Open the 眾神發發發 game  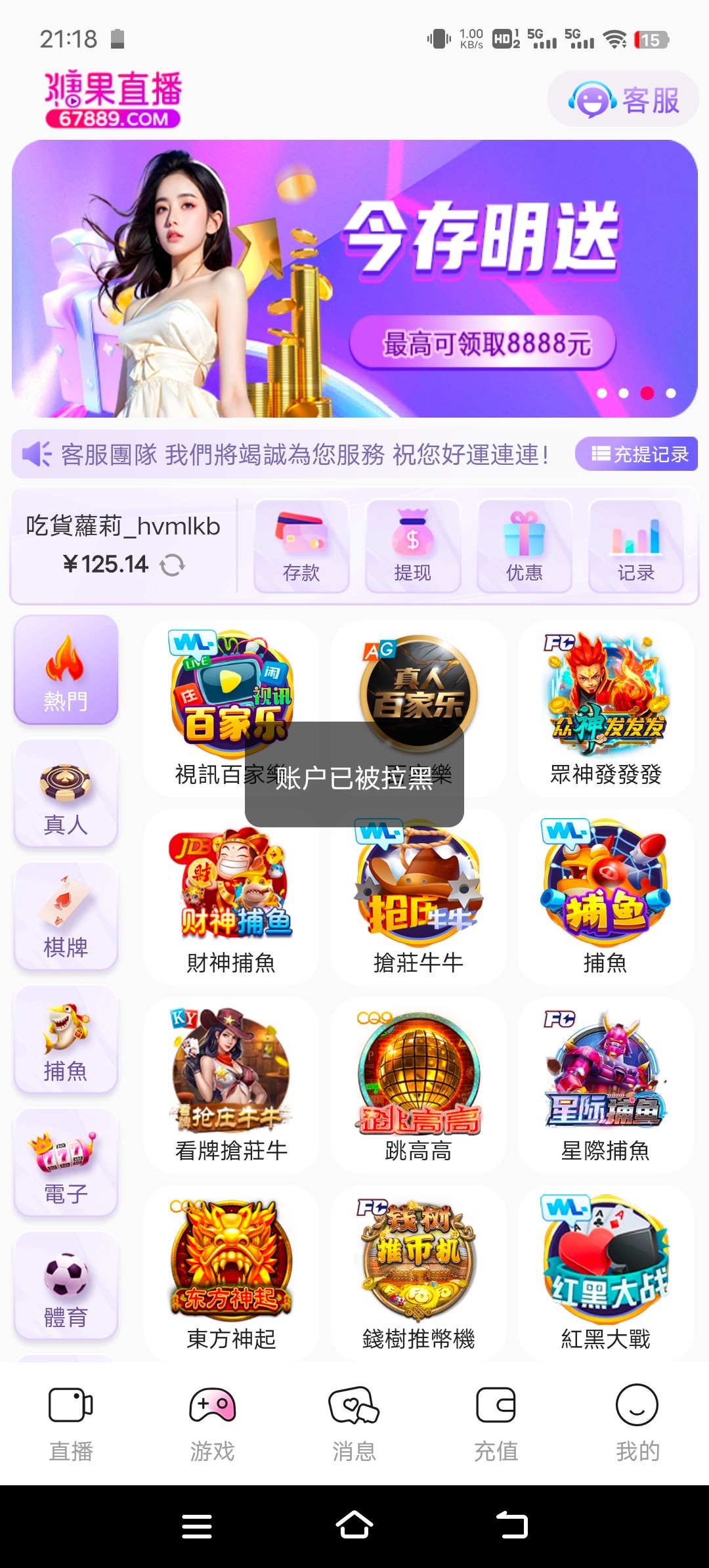point(605,709)
